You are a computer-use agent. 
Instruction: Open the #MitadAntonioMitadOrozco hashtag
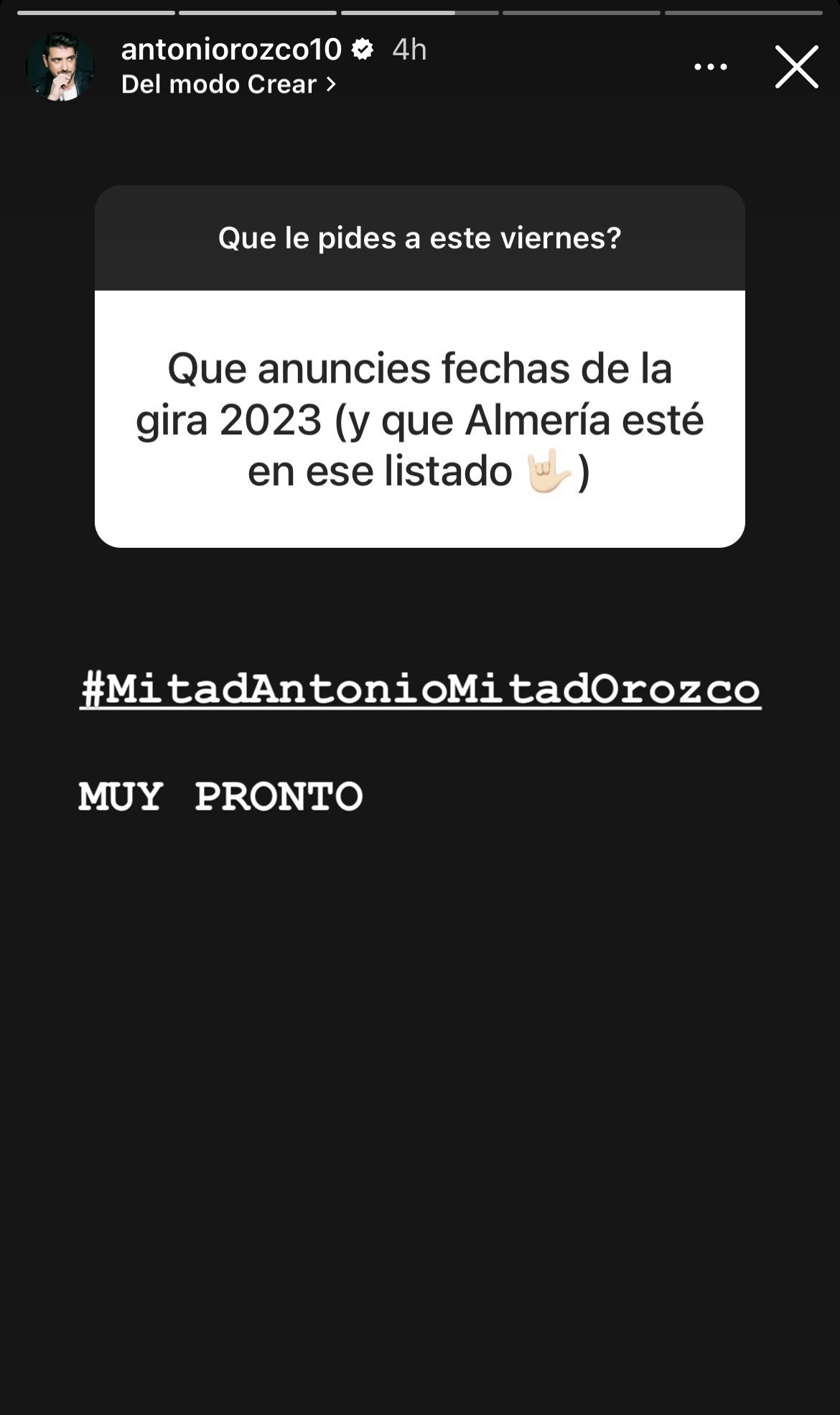point(420,688)
